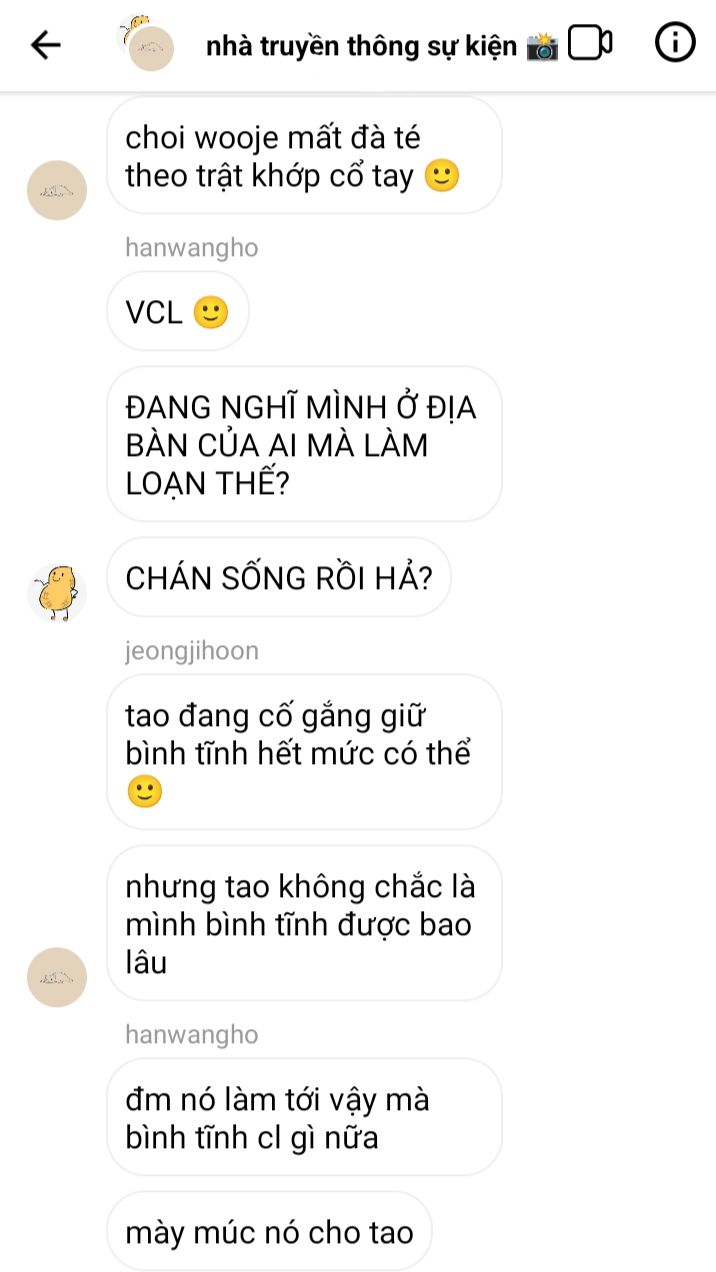The width and height of the screenshot is (716, 1272).
Task: Start a video call with the group
Action: [x=589, y=44]
